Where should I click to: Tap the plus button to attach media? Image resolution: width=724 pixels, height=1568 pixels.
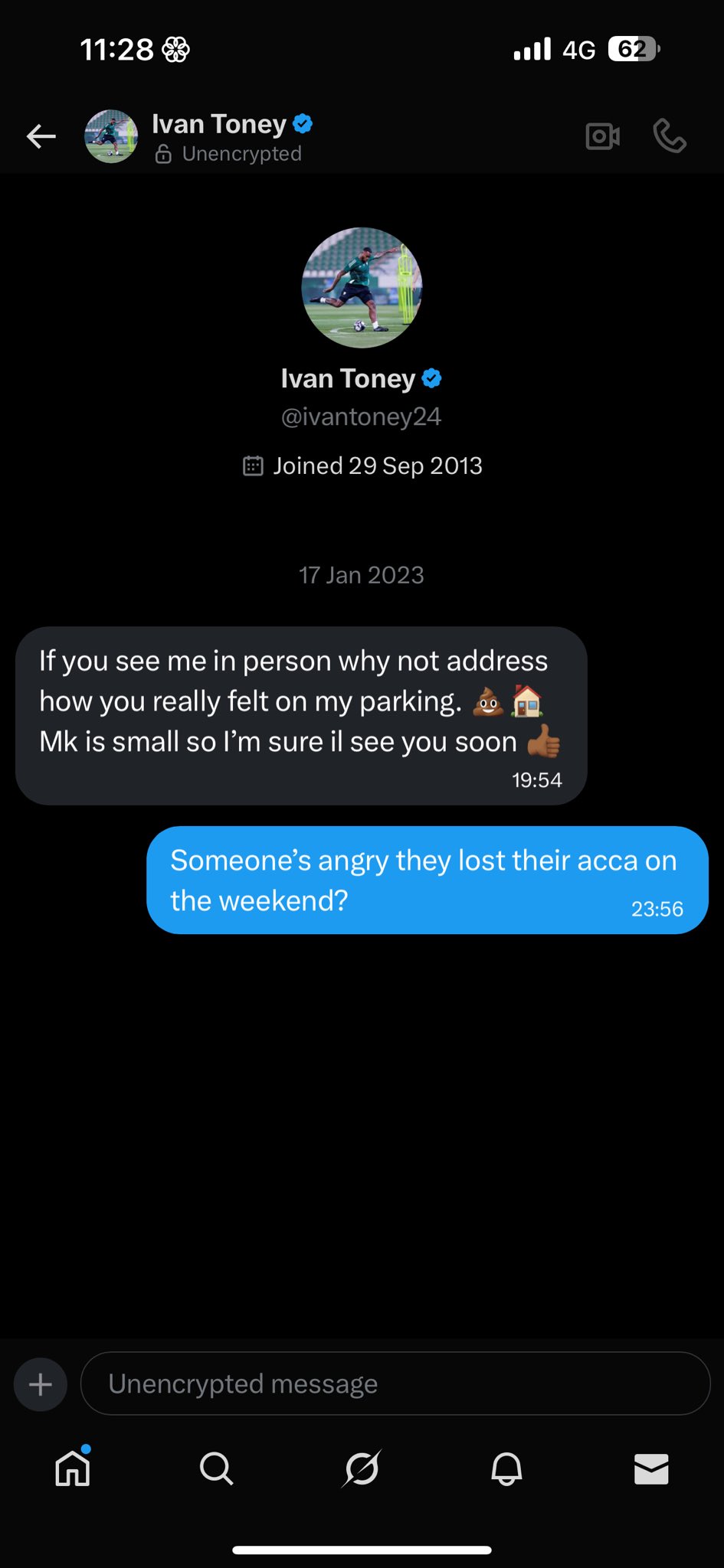41,1384
